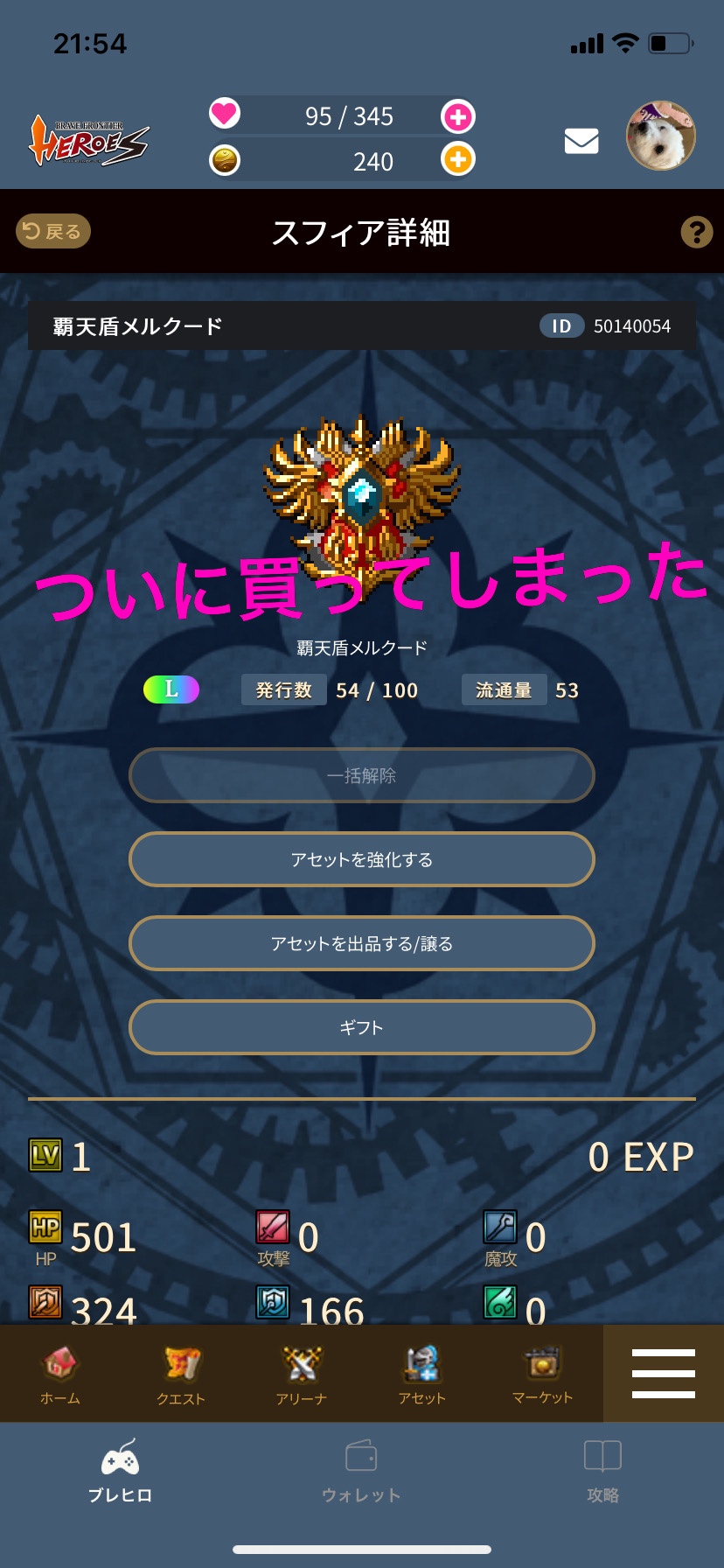This screenshot has height=1568, width=724.
Task: Switch to the ウォレット tab
Action: click(x=361, y=1472)
